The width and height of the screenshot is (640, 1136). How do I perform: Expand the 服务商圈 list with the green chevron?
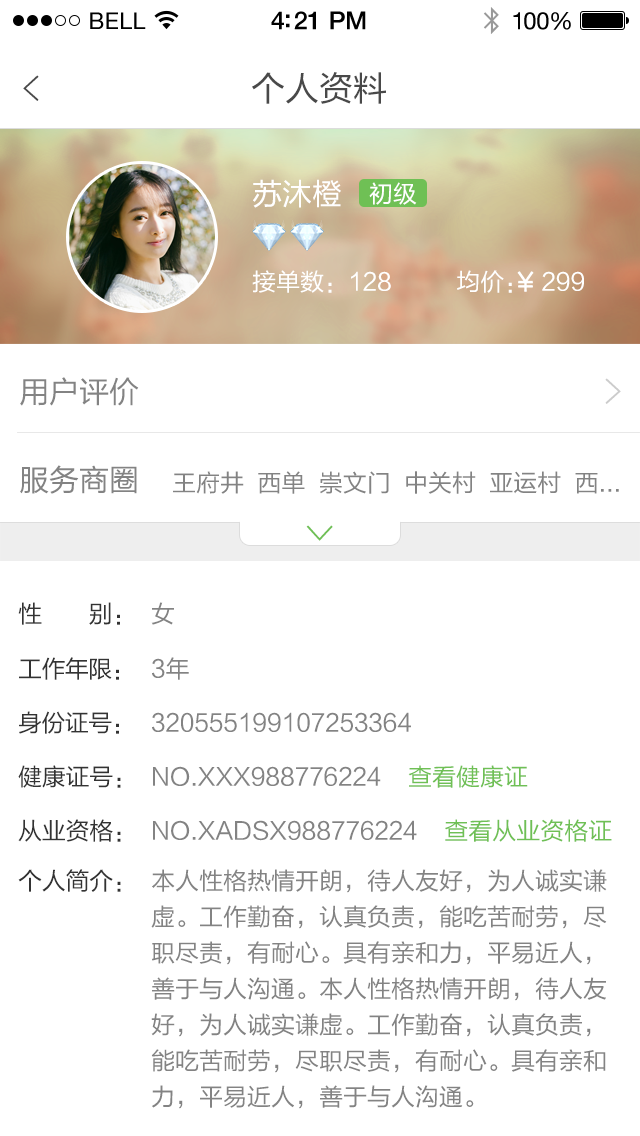click(x=320, y=533)
